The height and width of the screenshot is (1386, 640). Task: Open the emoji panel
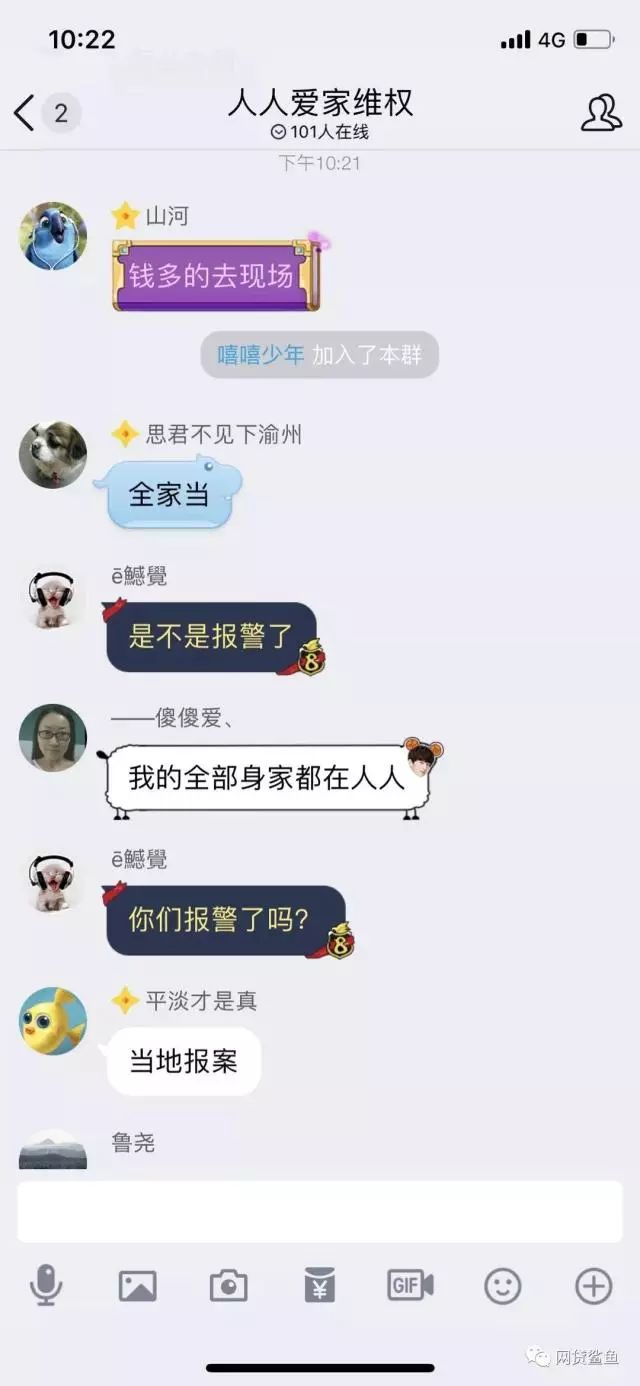click(502, 1285)
